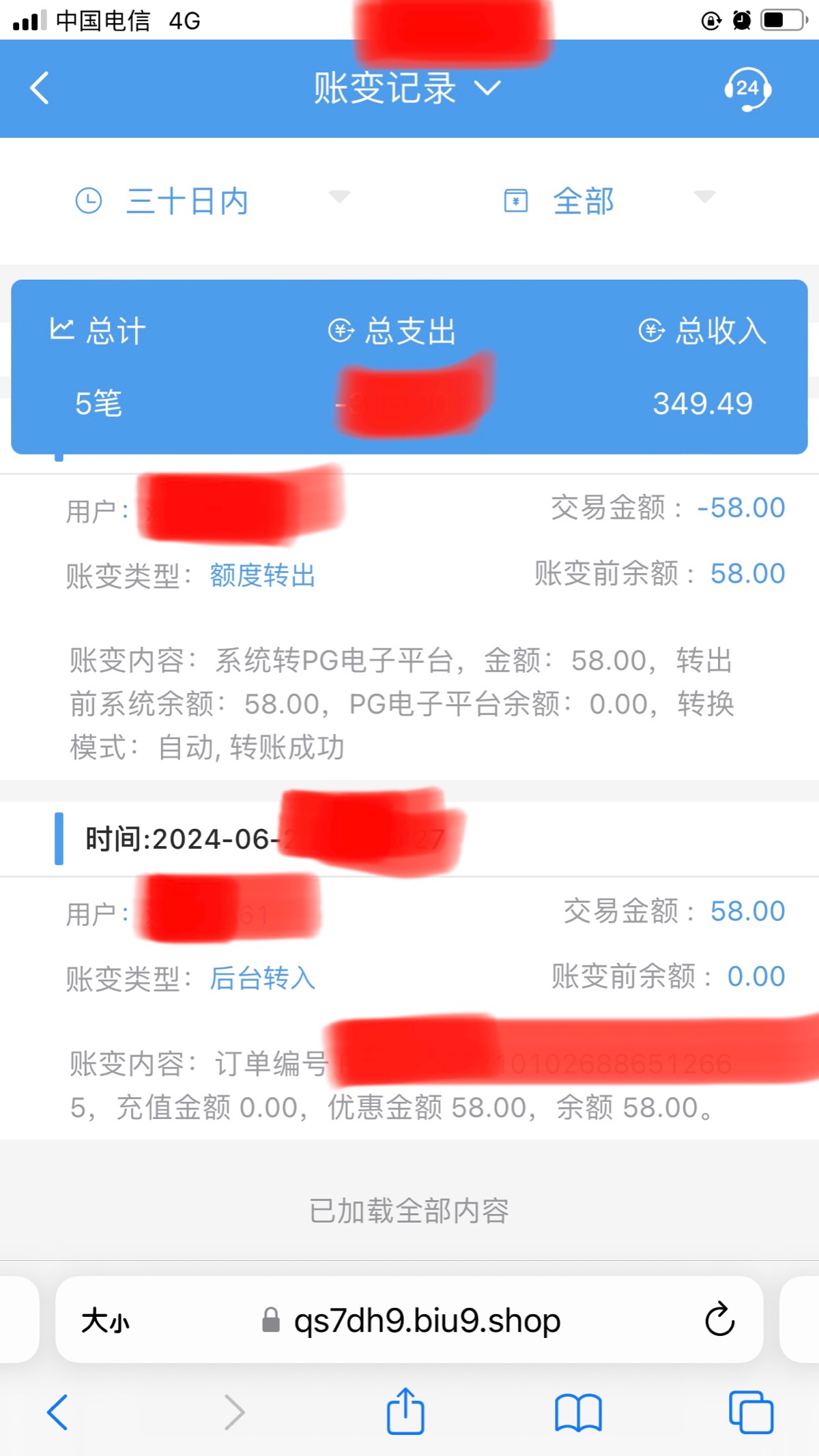Go back using the header arrow

tap(40, 88)
